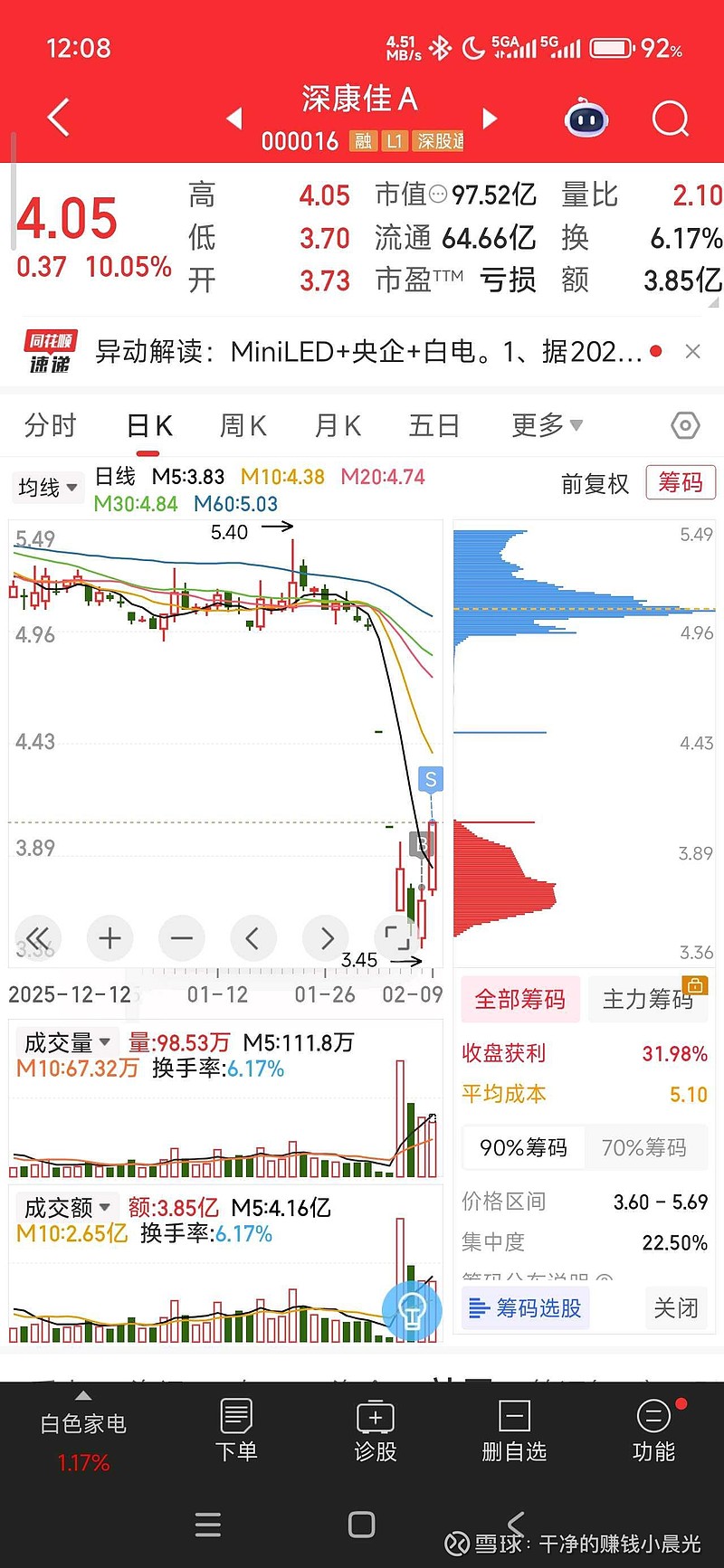Open the 更多 chart period dropdown
724x1568 pixels.
[x=546, y=425]
